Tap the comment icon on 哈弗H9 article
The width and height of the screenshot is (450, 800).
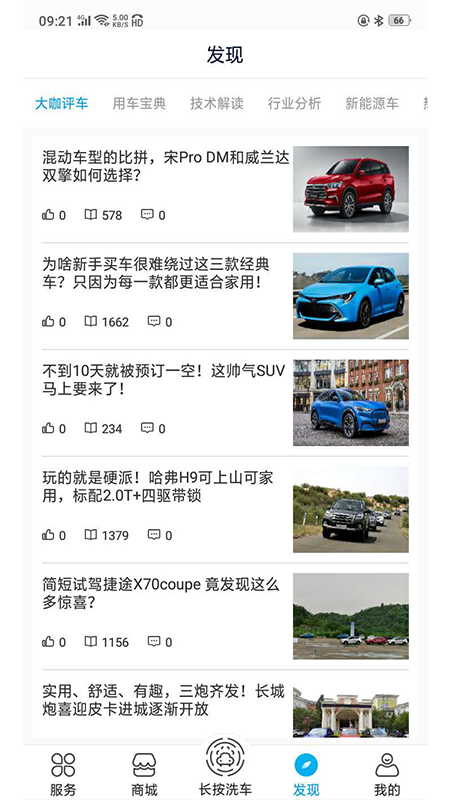tap(154, 535)
